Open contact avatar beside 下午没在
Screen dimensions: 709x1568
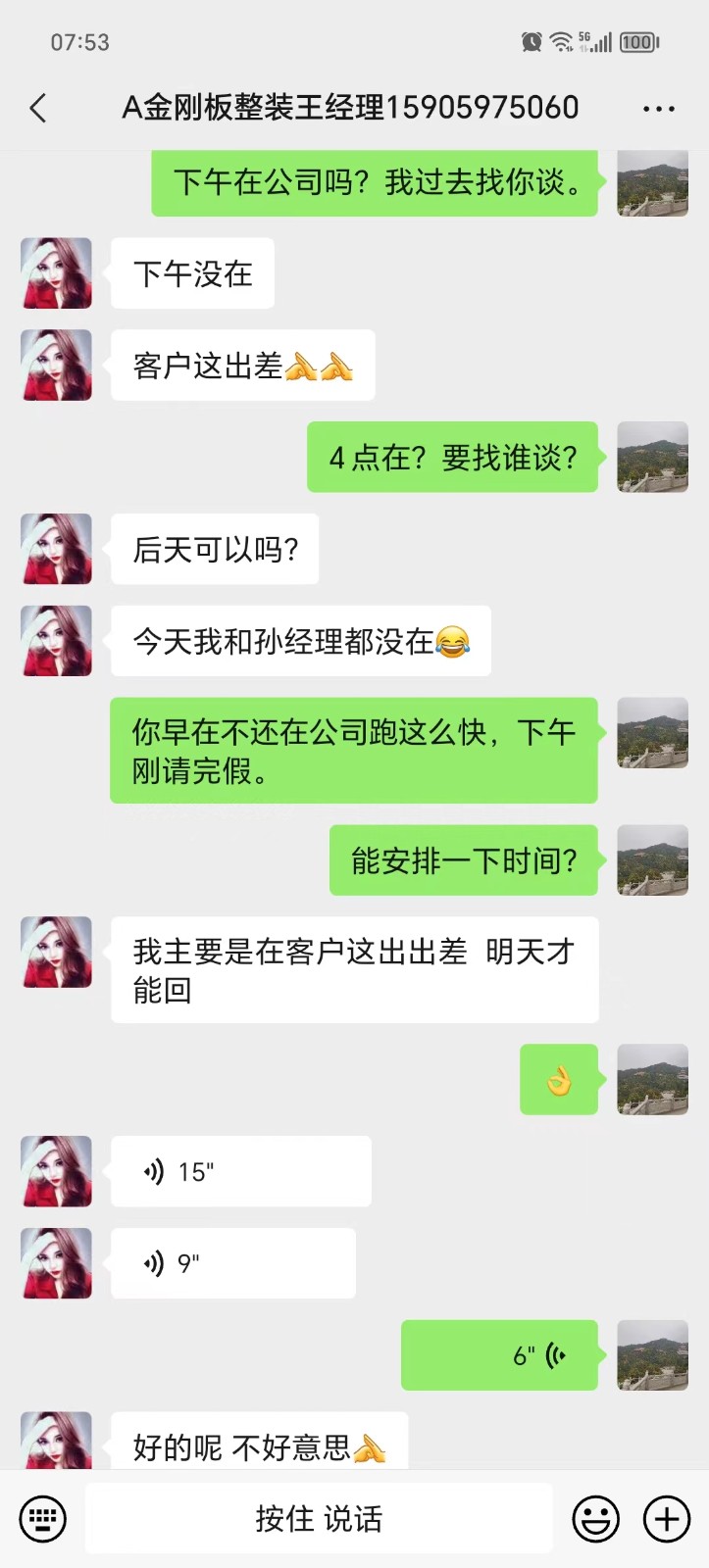click(x=57, y=273)
